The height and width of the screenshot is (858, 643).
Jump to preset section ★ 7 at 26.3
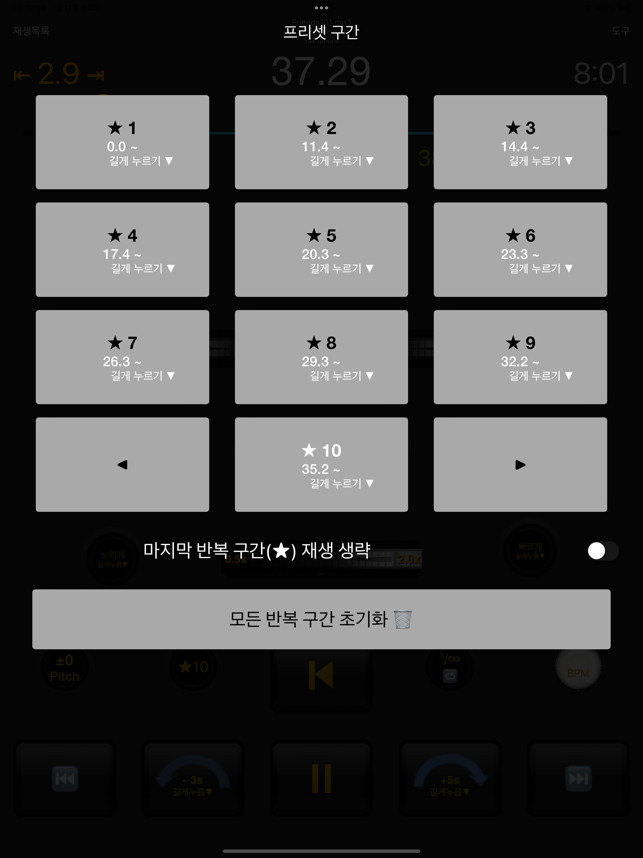pos(122,357)
